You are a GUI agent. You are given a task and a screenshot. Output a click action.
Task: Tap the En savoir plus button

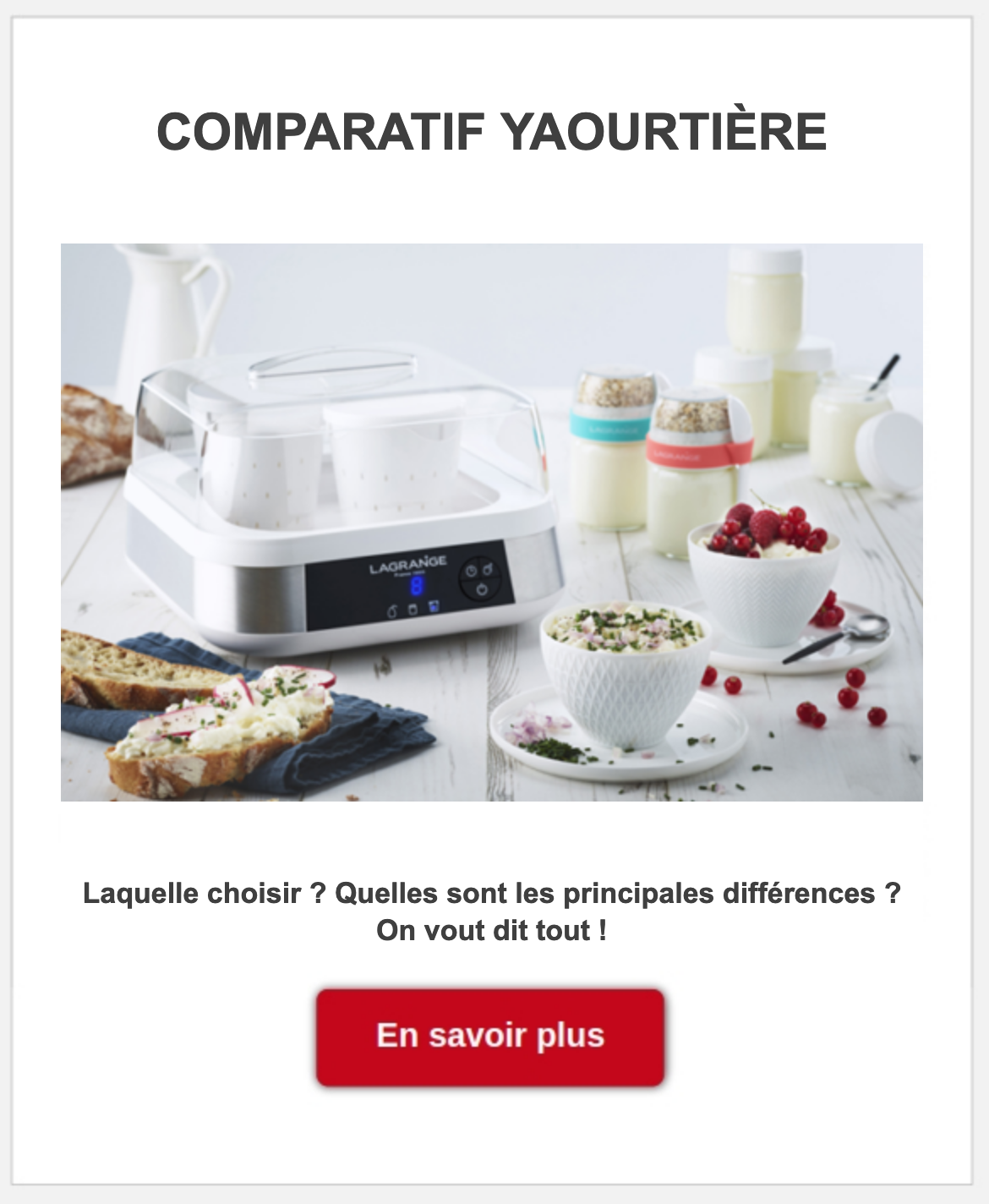490,1037
